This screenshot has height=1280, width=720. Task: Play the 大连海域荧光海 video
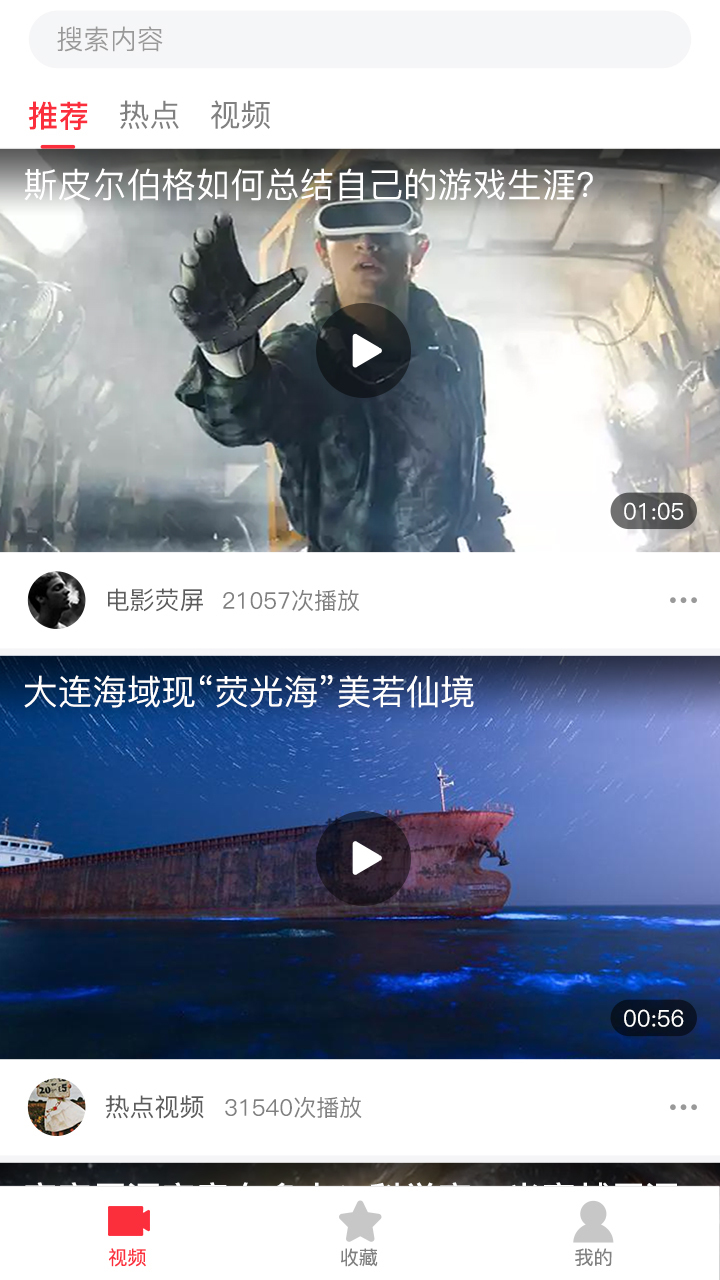click(x=363, y=858)
